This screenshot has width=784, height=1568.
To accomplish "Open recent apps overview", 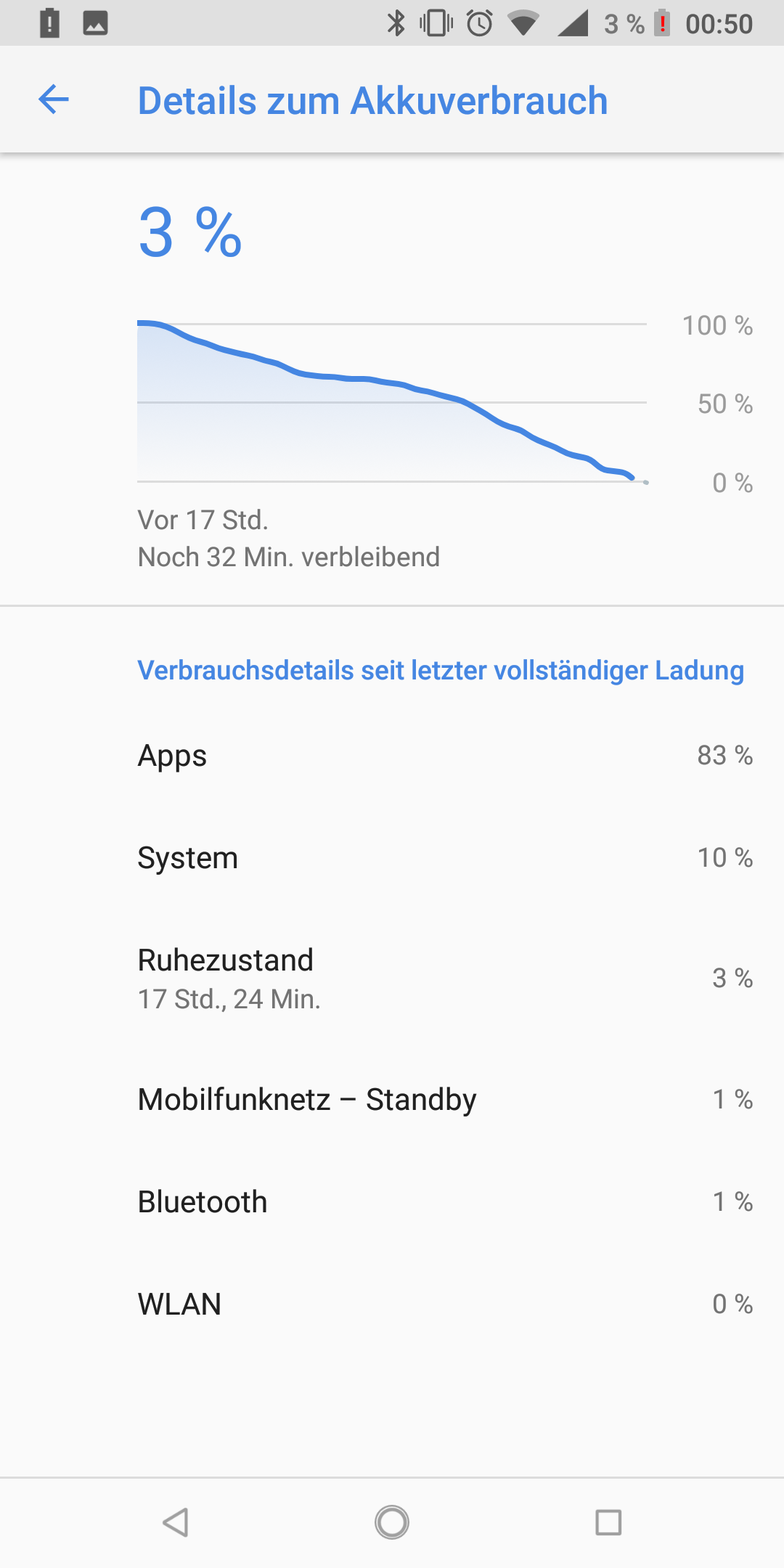I will click(x=608, y=1522).
